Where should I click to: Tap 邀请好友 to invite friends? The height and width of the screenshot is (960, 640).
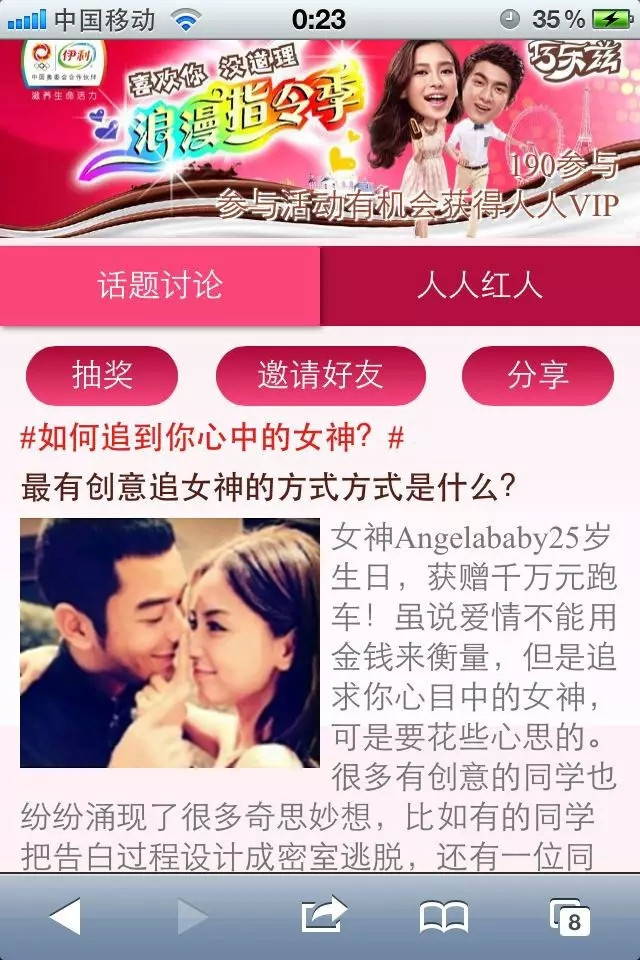[320, 376]
